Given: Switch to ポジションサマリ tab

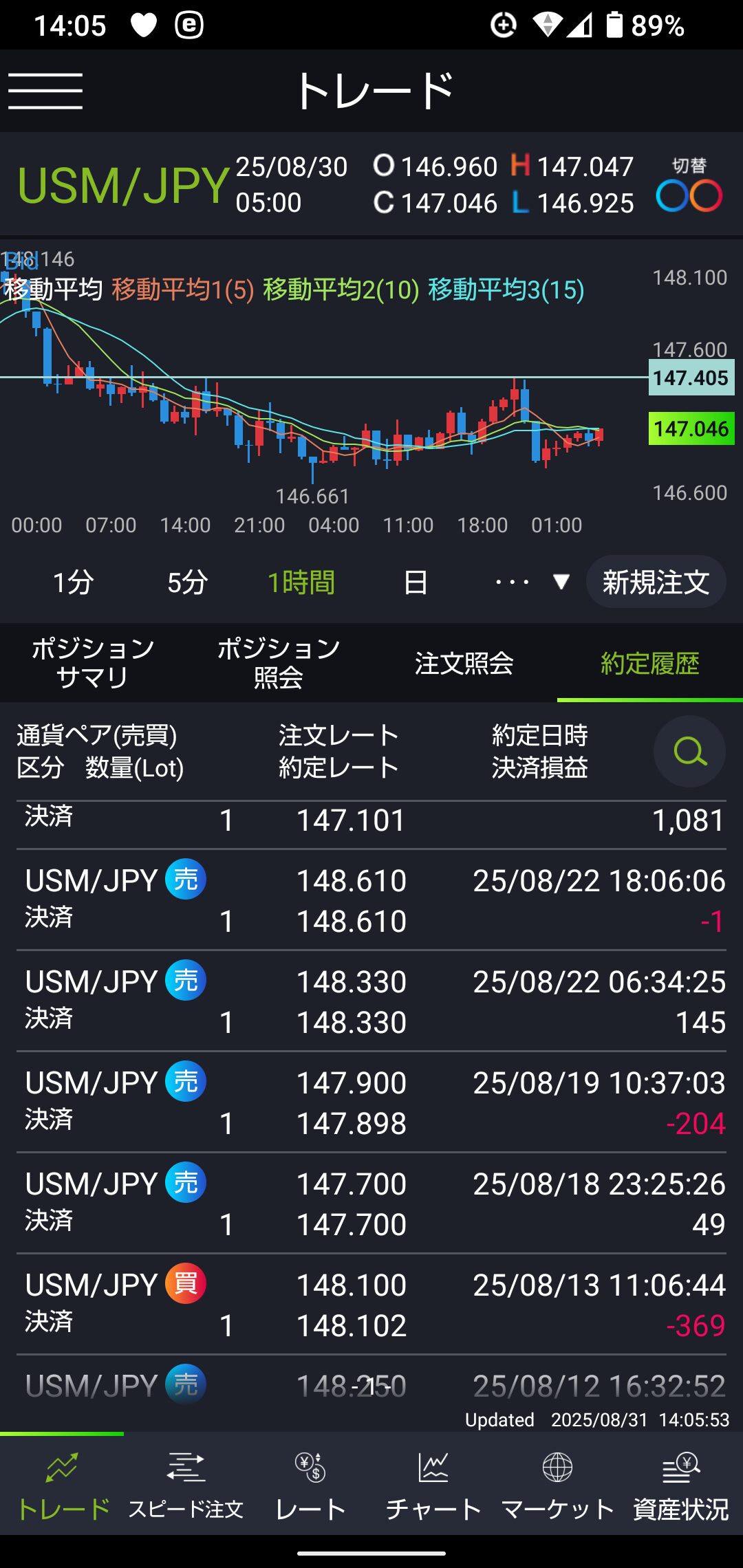Looking at the screenshot, I should click(93, 663).
